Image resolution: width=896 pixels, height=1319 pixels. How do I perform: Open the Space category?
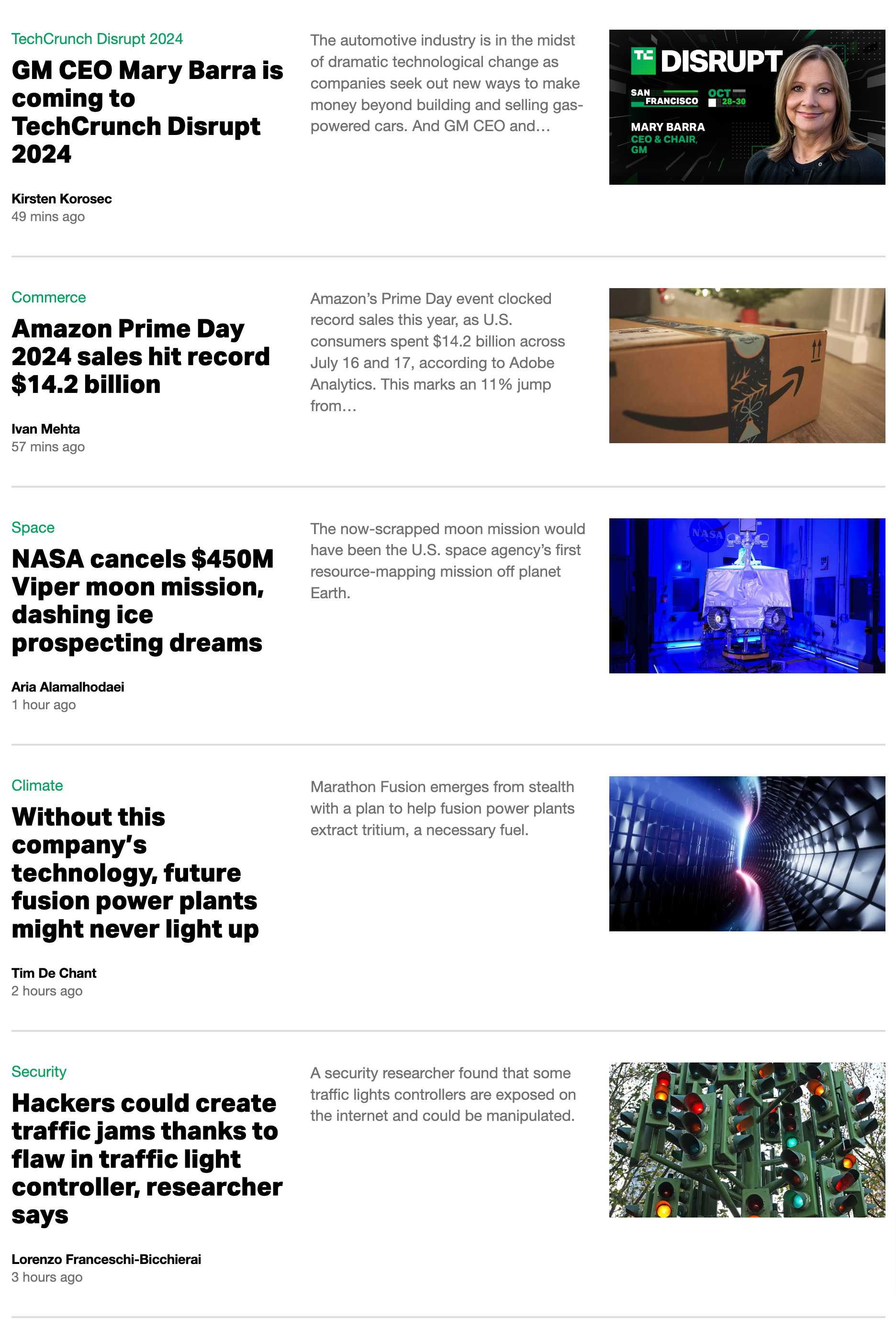33,527
